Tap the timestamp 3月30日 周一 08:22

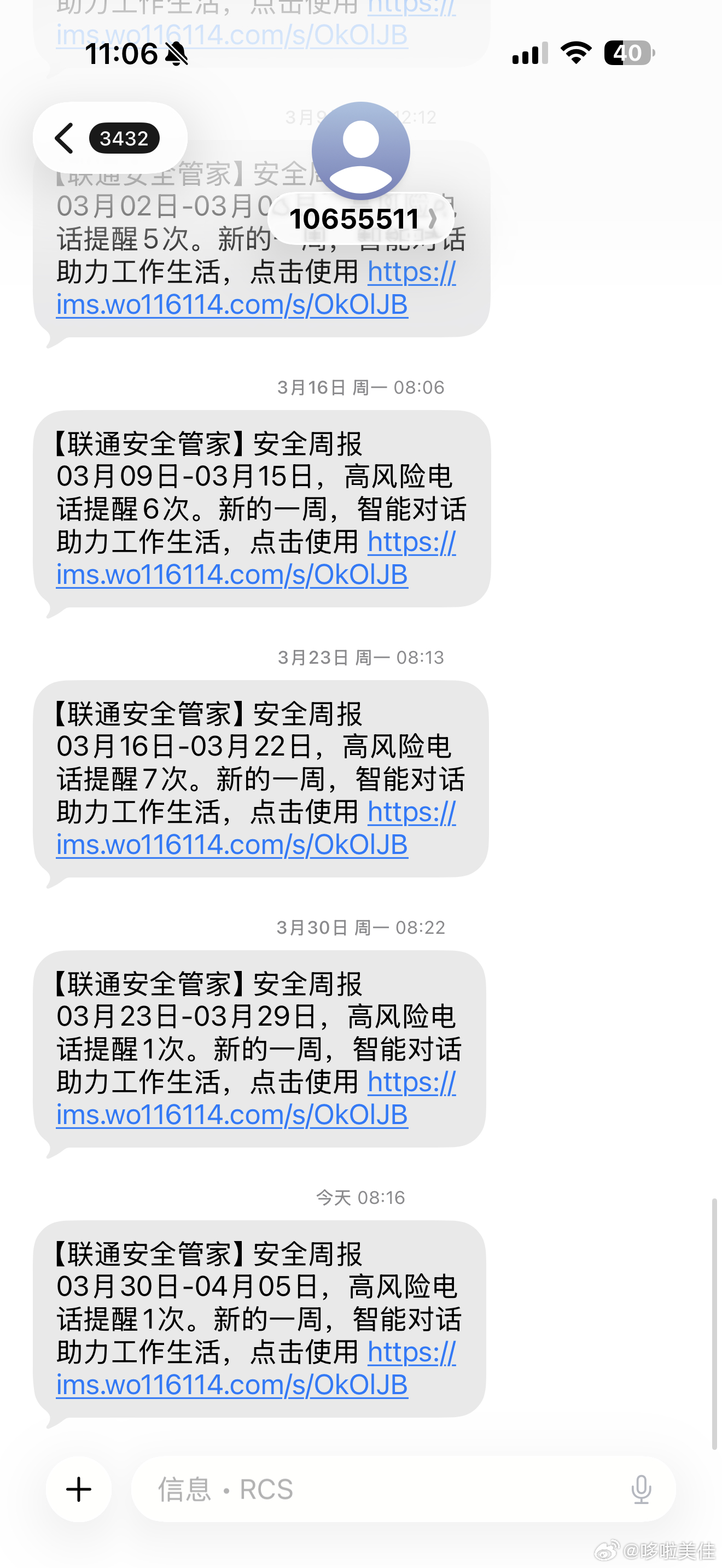tap(360, 927)
